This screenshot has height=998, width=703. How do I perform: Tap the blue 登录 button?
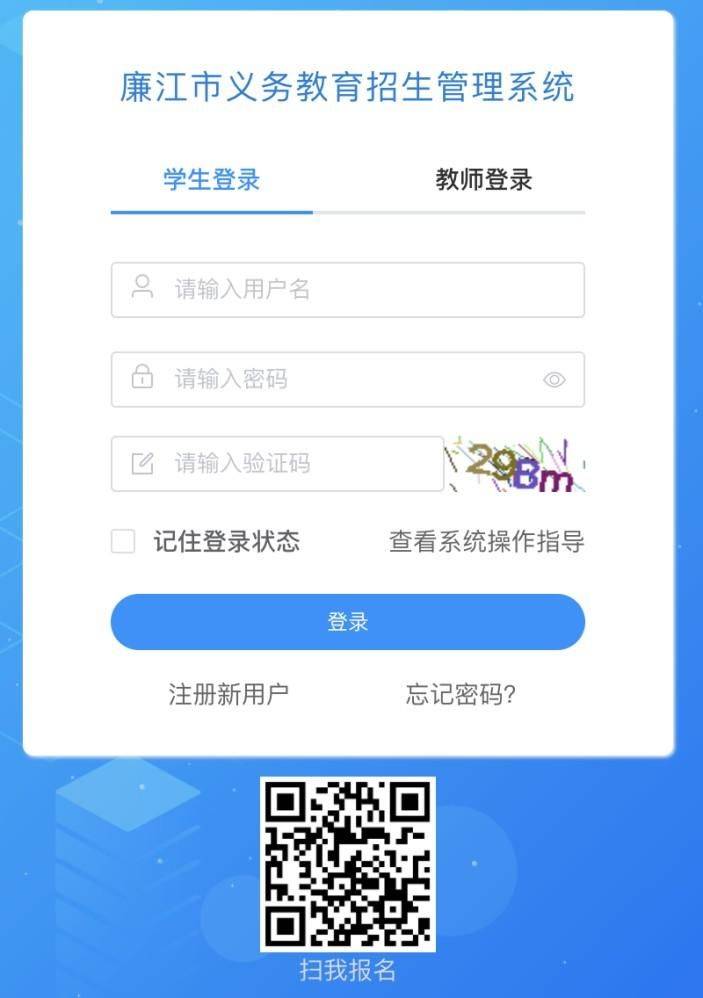[347, 622]
